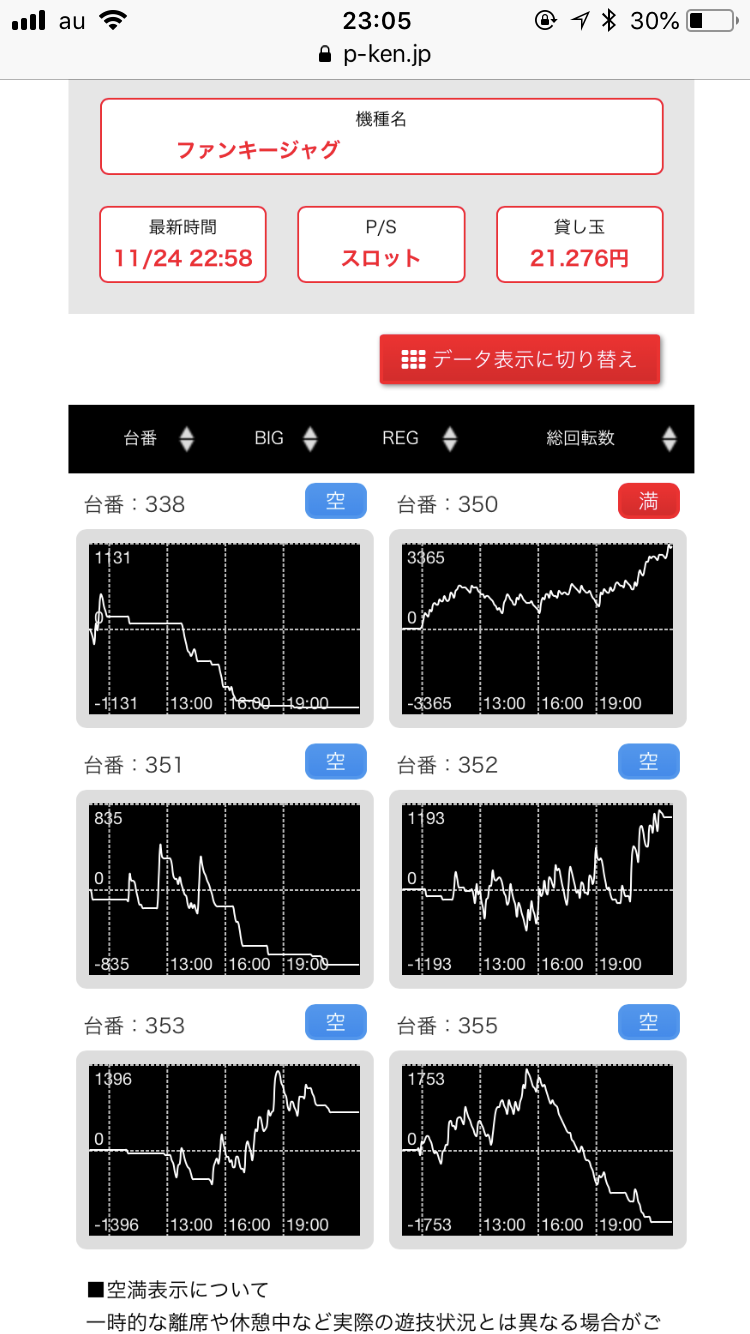Open the graph for machine 355
Viewport: 750px width, 1334px height.
tap(538, 1150)
